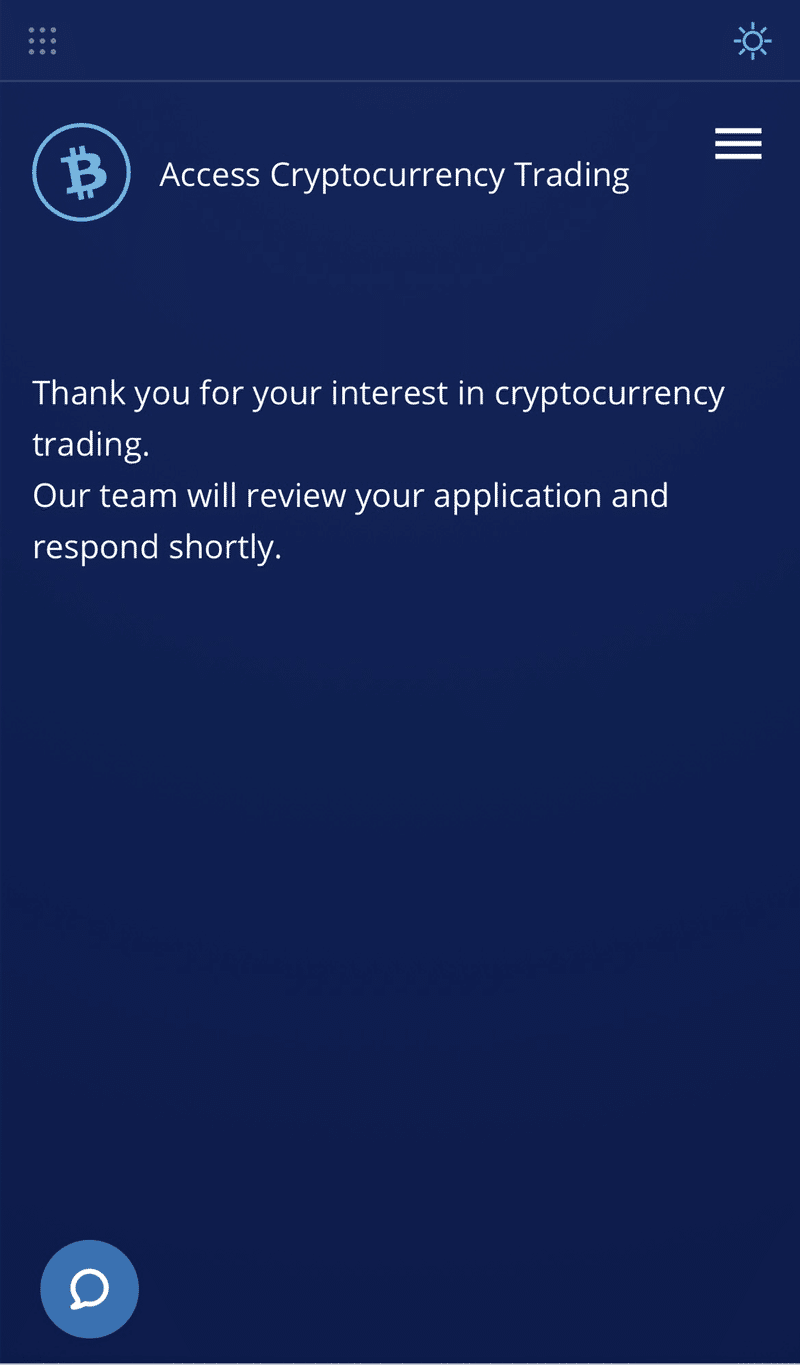Open the hamburger menu
Image resolution: width=800 pixels, height=1365 pixels.
point(738,144)
